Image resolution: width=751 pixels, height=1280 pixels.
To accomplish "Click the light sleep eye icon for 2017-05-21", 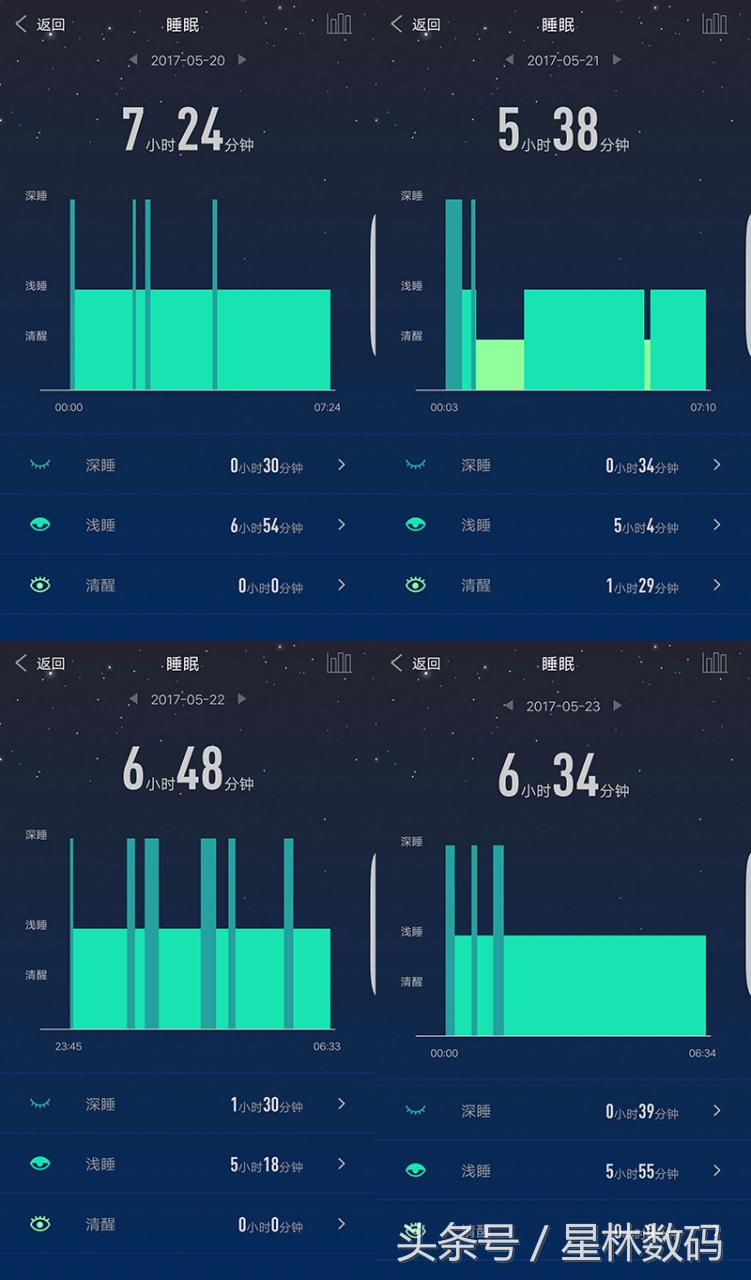I will [416, 525].
